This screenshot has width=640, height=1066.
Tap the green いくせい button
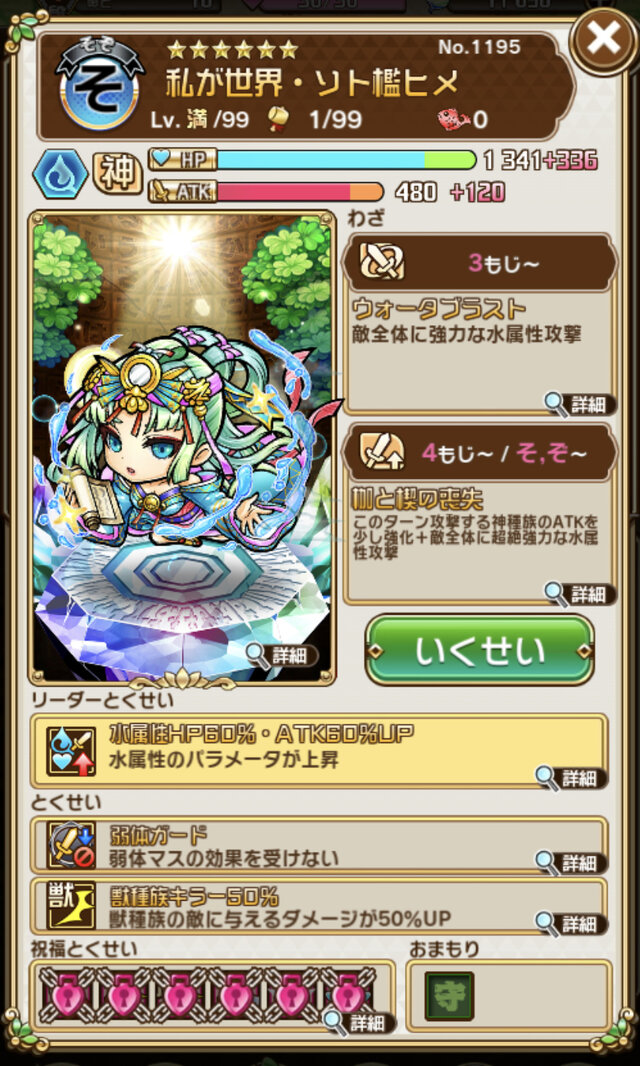point(479,651)
